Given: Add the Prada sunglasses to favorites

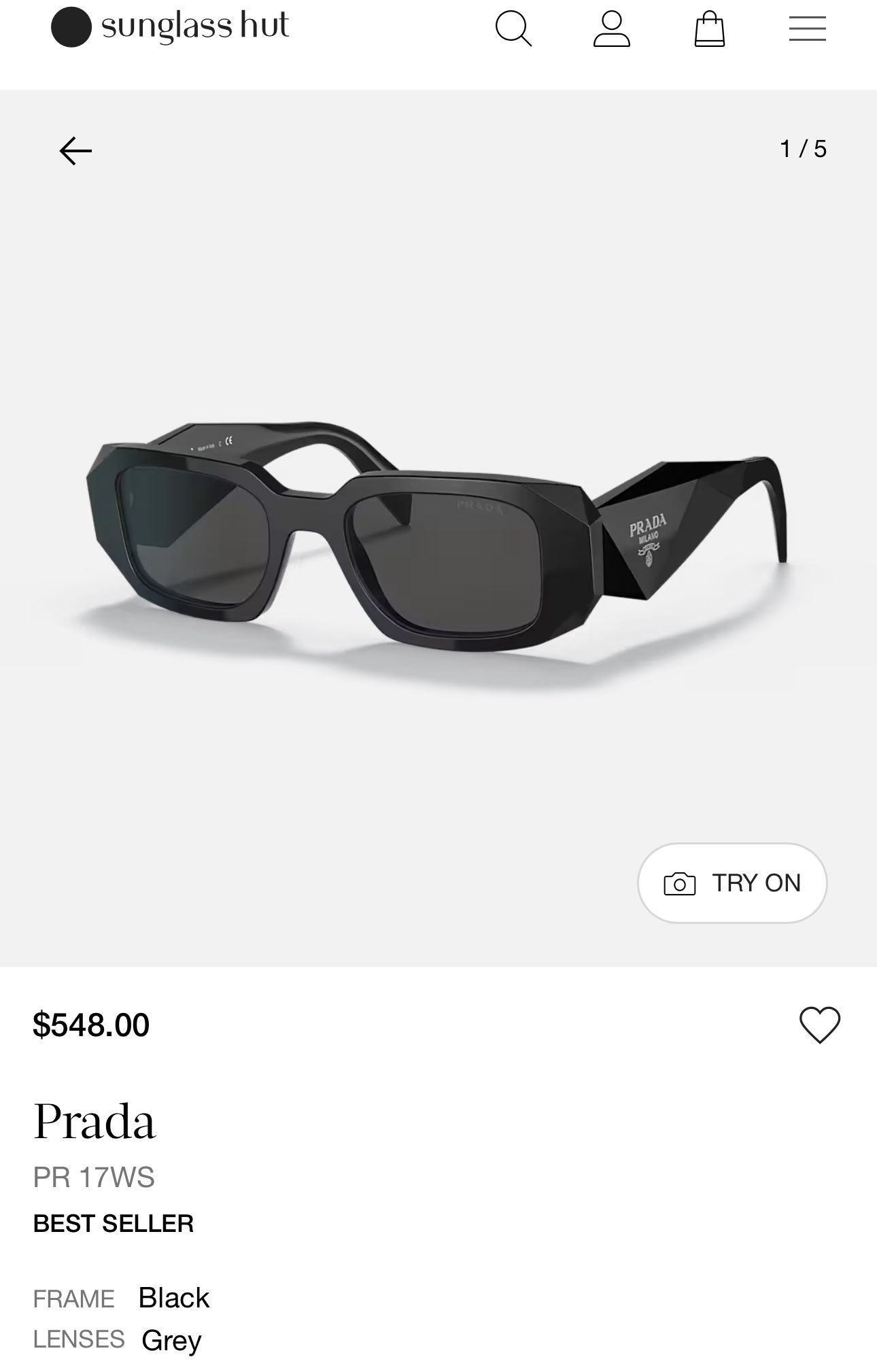Looking at the screenshot, I should pyautogui.click(x=819, y=1025).
